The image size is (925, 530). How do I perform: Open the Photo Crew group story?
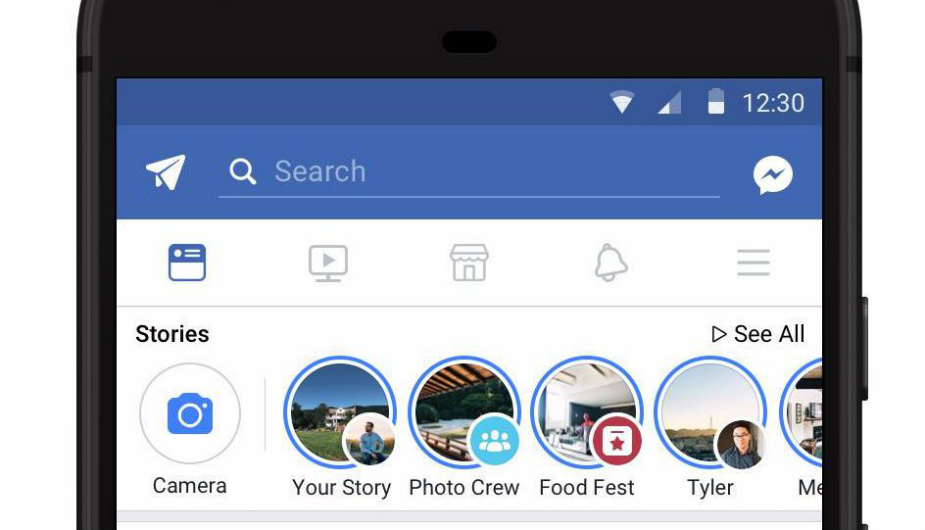pyautogui.click(x=464, y=412)
